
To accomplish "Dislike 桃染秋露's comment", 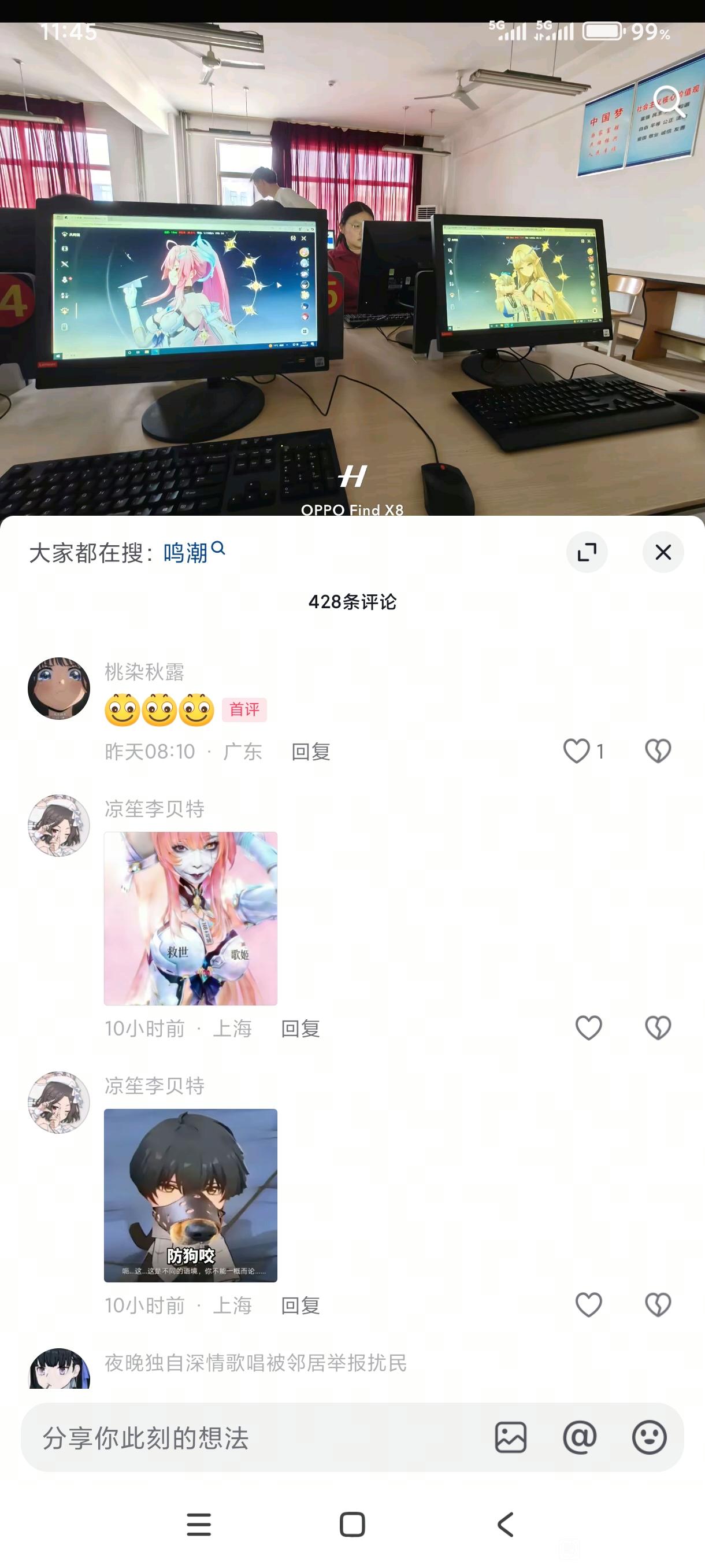I will [658, 751].
